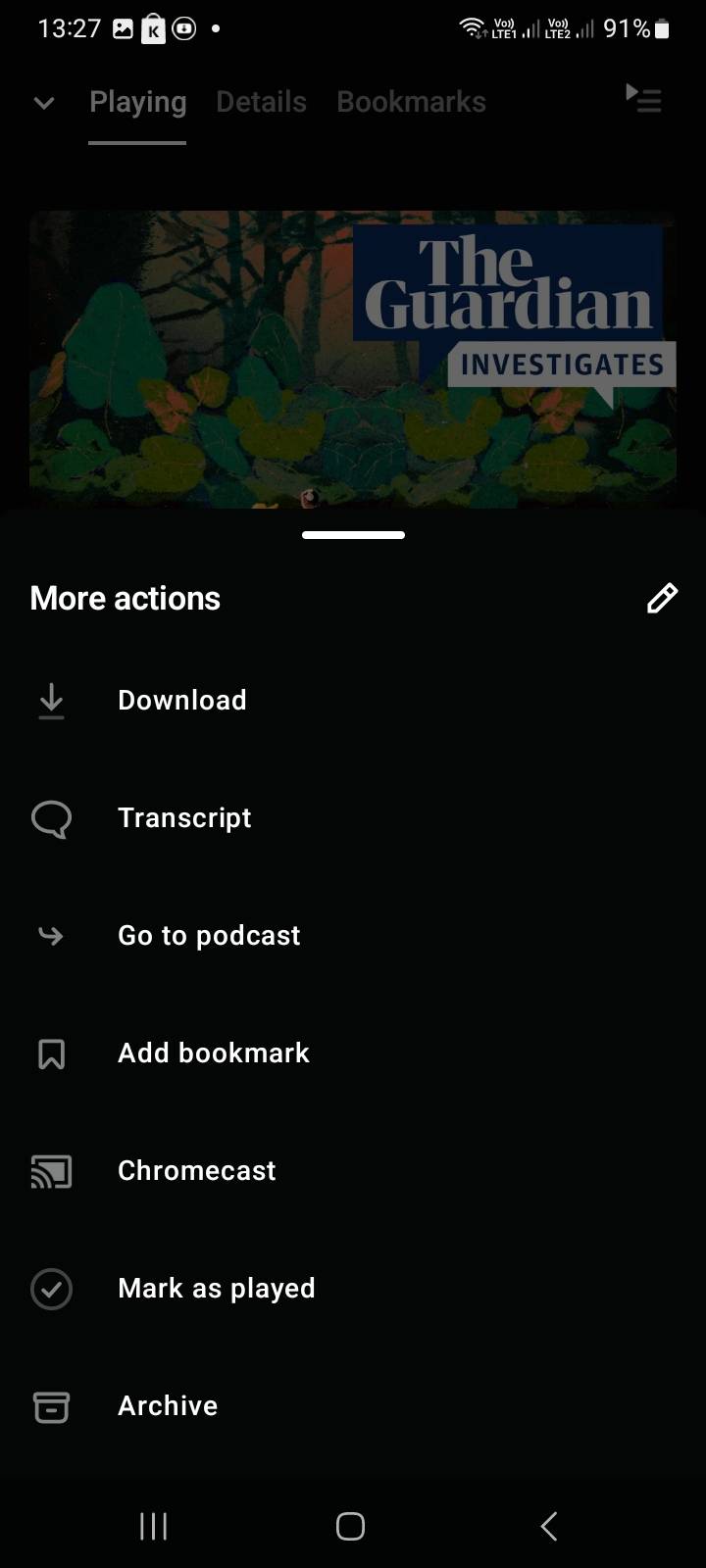706x1568 pixels.
Task: Collapse the player with the down chevron
Action: (44, 103)
